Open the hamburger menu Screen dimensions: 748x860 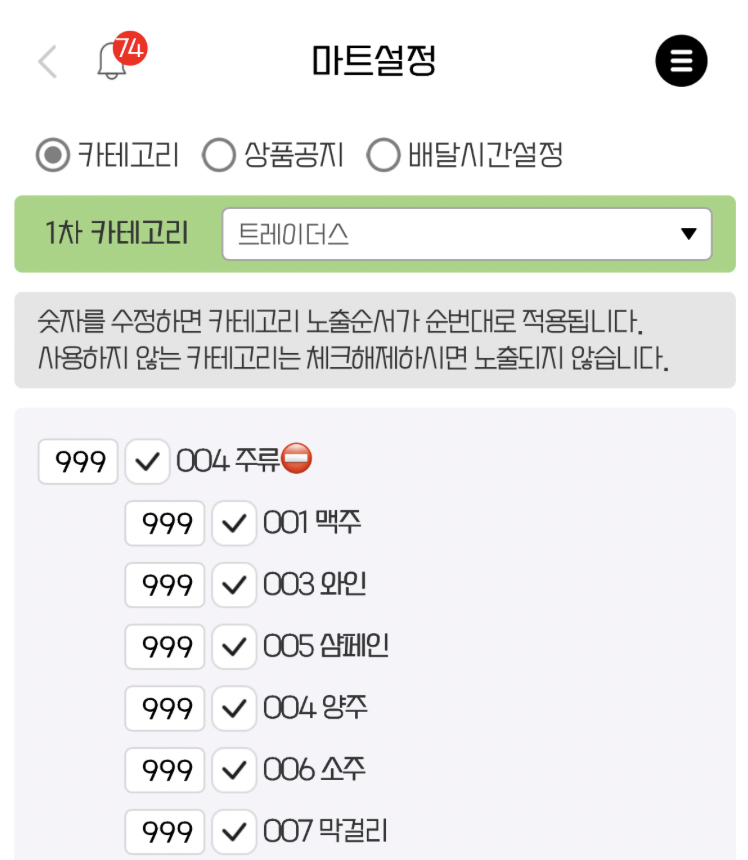coord(681,61)
